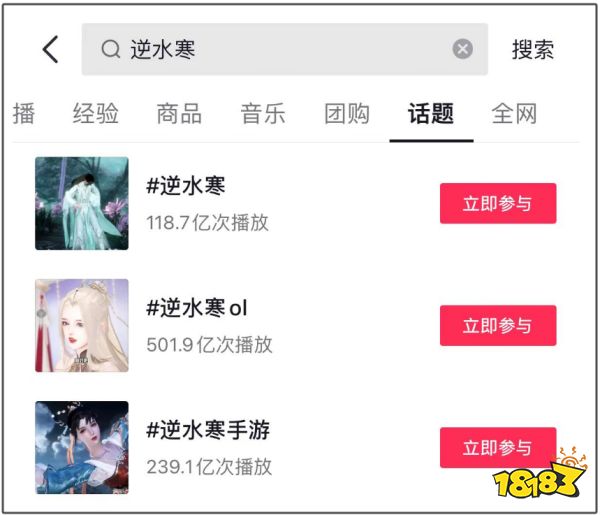Image resolution: width=600 pixels, height=515 pixels.
Task: Clear the search text with the X icon
Action: tap(462, 49)
